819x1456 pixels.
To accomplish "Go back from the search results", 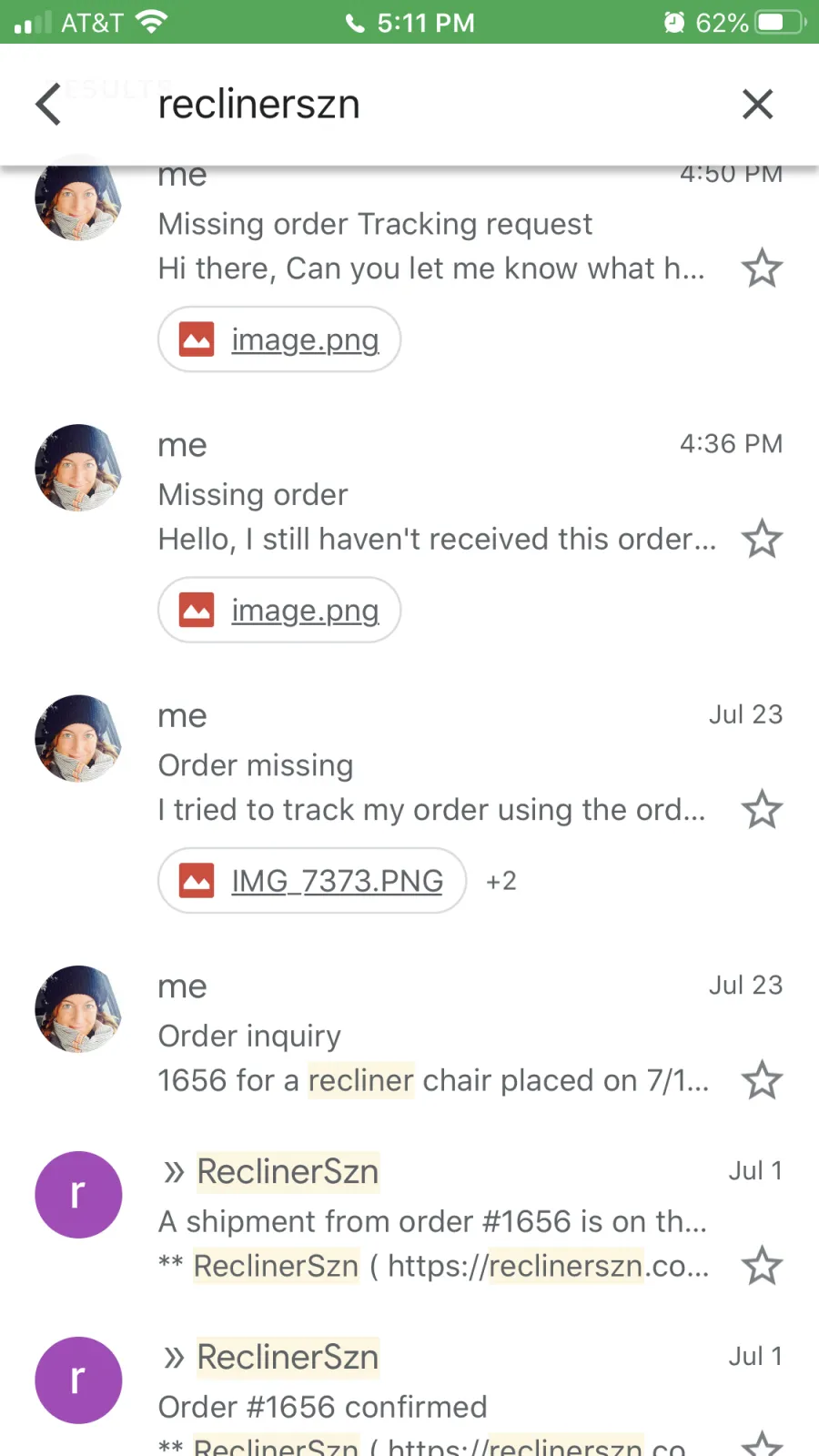I will pos(48,104).
